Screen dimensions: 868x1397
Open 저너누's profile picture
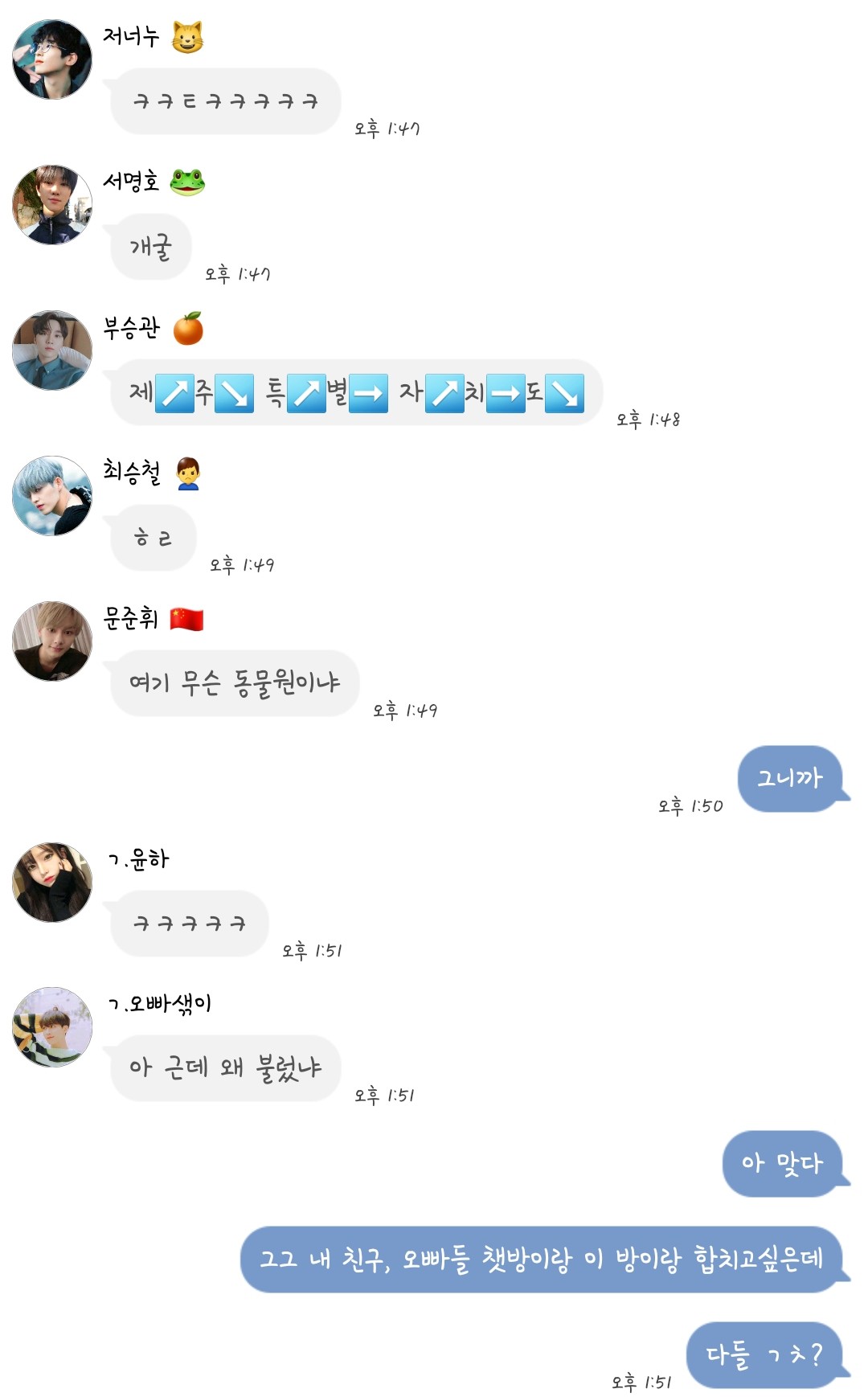coord(52,59)
